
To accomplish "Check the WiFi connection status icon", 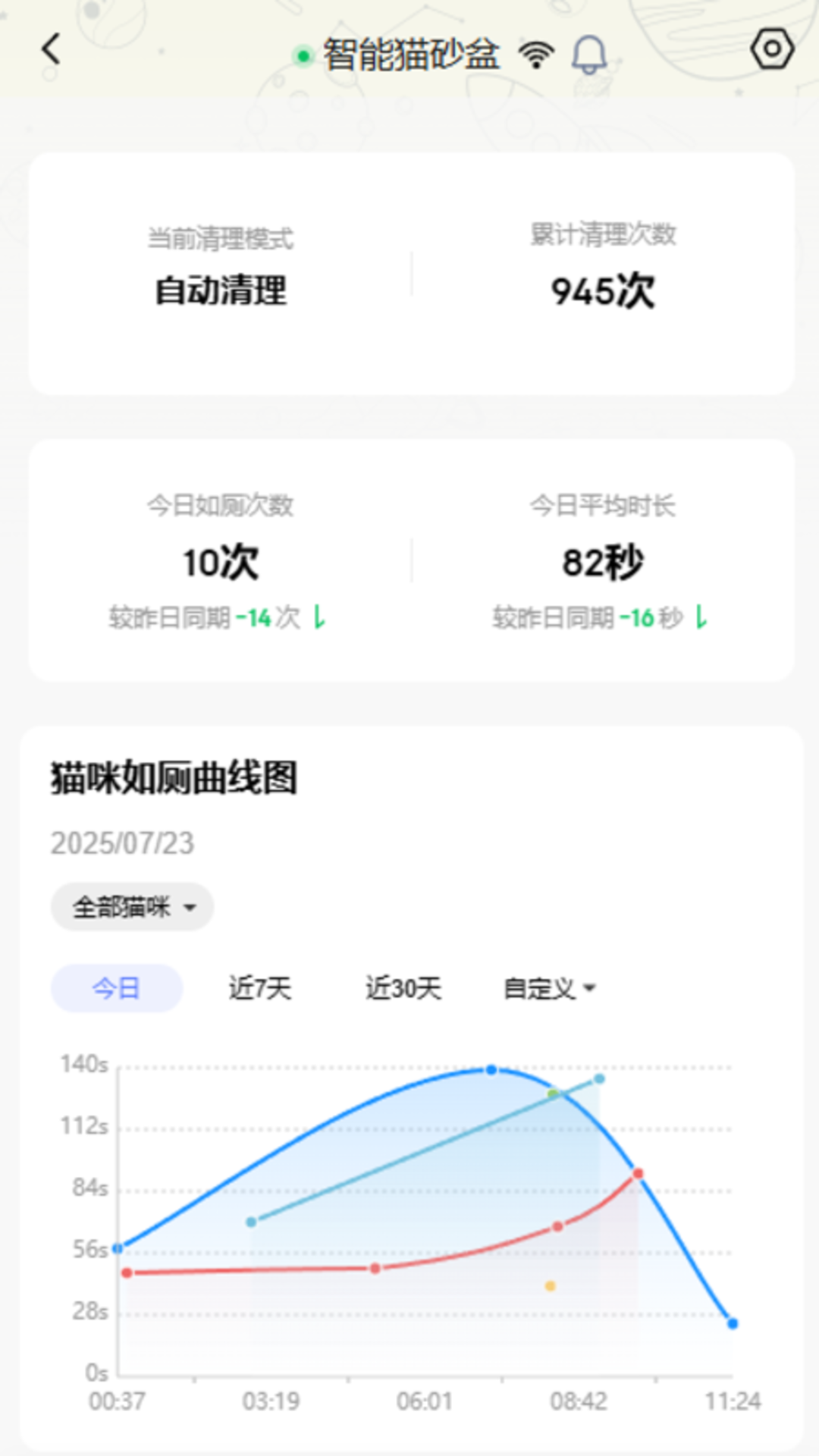I will pyautogui.click(x=535, y=53).
